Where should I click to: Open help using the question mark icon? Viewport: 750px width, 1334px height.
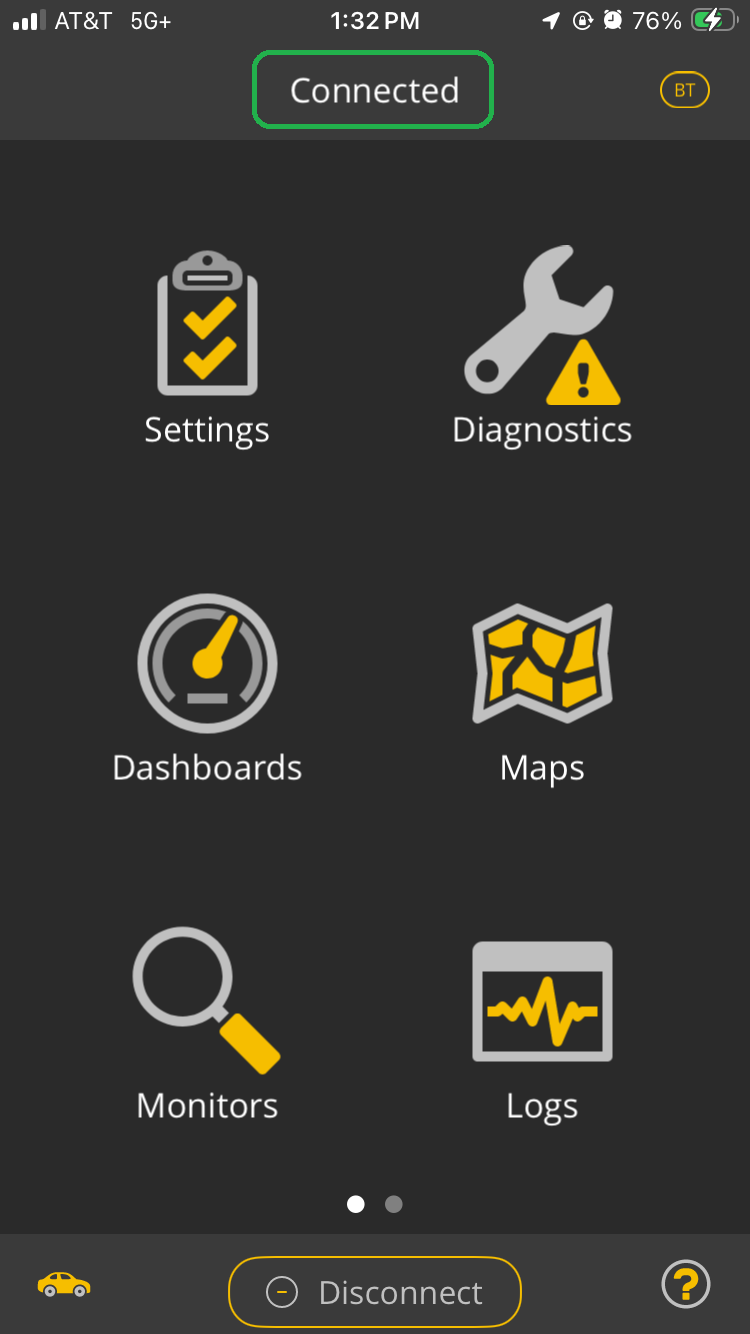point(686,1284)
